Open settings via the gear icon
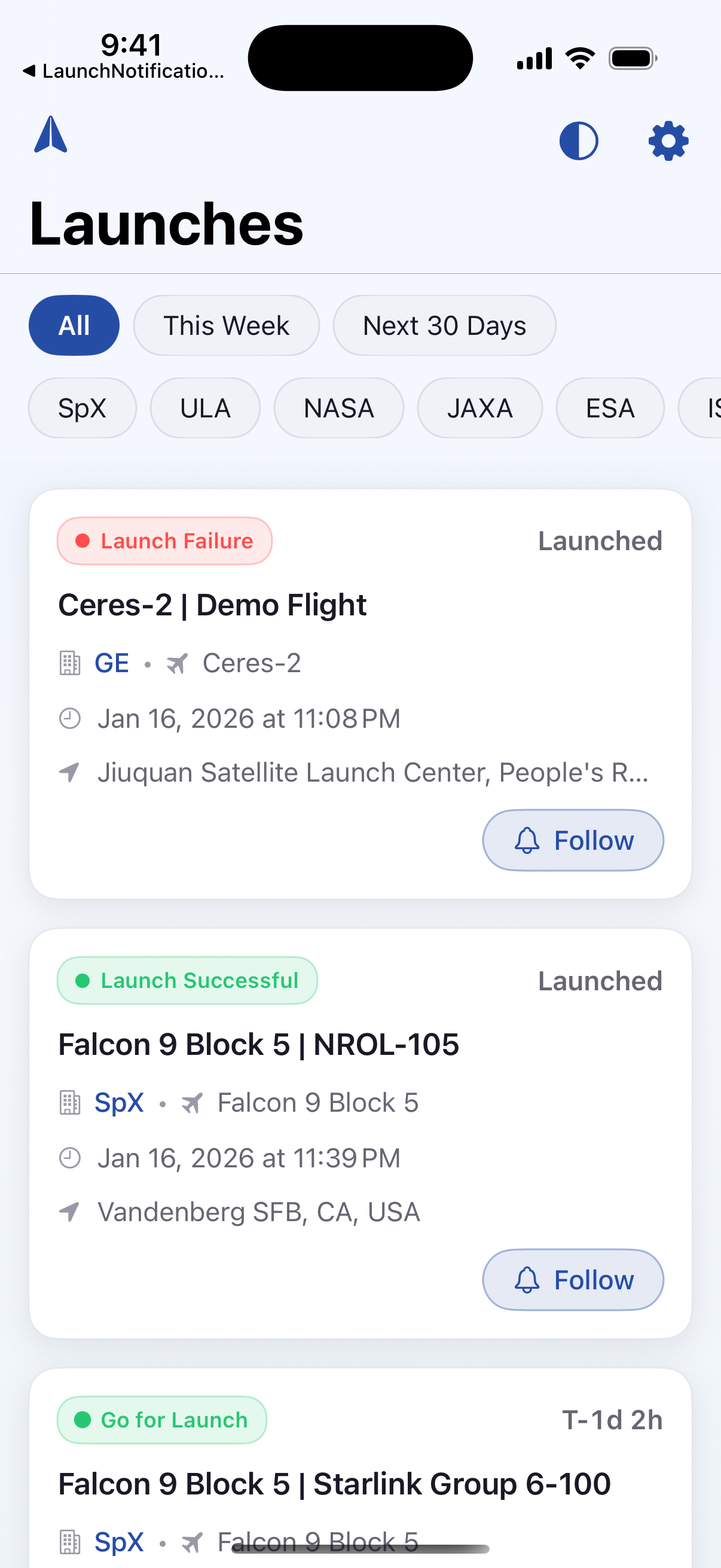This screenshot has height=1568, width=721. [x=667, y=141]
